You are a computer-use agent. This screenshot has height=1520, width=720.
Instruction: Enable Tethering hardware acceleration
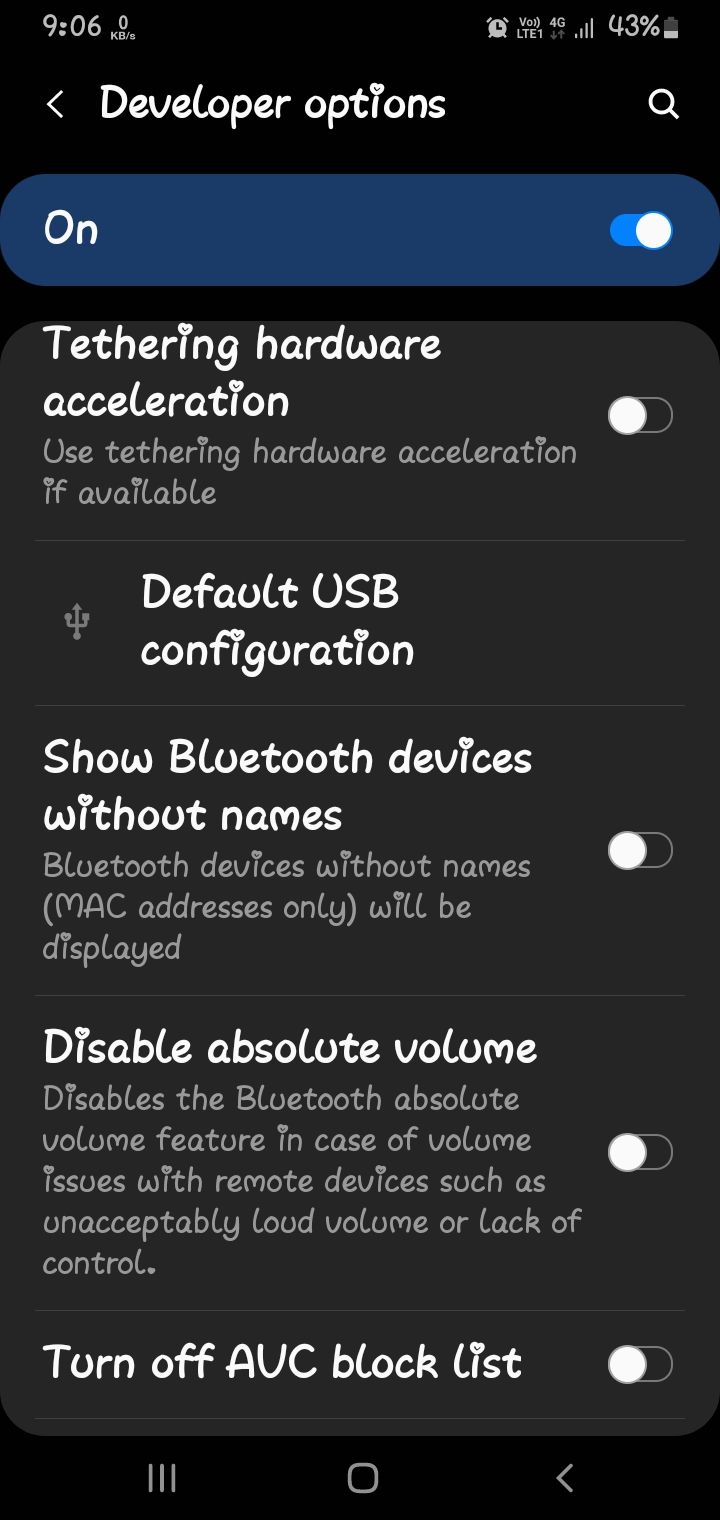coord(640,415)
